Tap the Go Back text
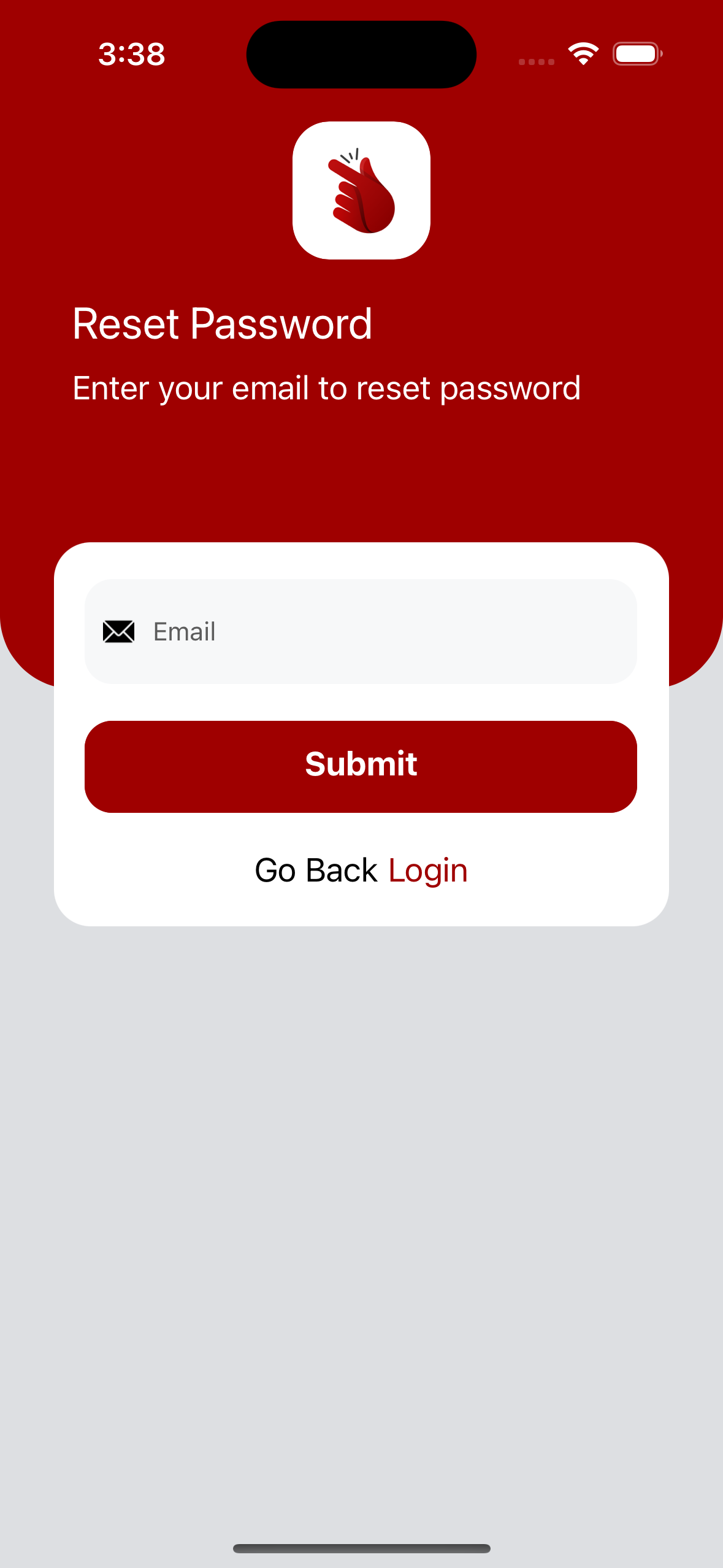The image size is (723, 1568). [315, 869]
